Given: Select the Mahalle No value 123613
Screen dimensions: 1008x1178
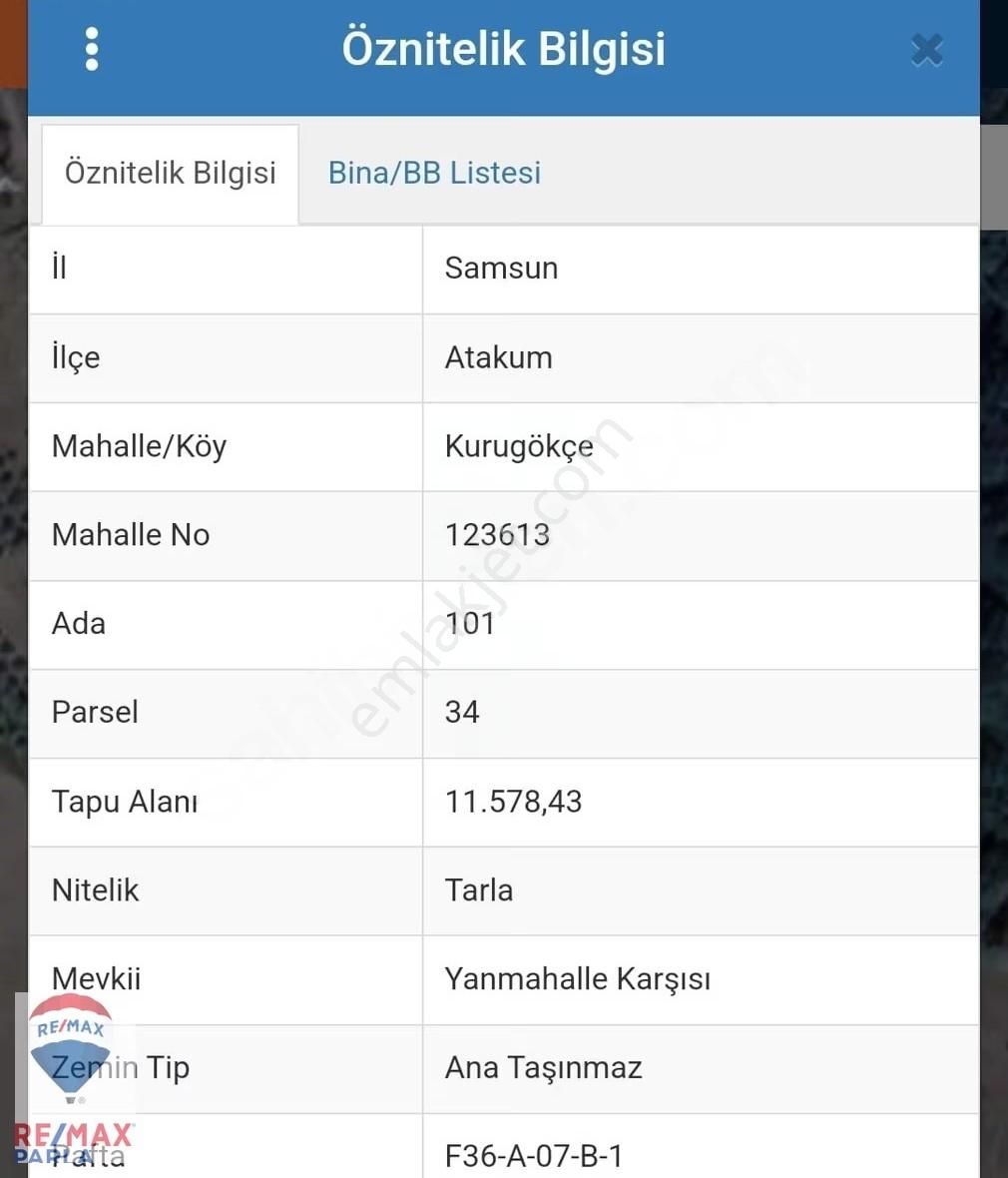Looking at the screenshot, I should pos(497,535).
